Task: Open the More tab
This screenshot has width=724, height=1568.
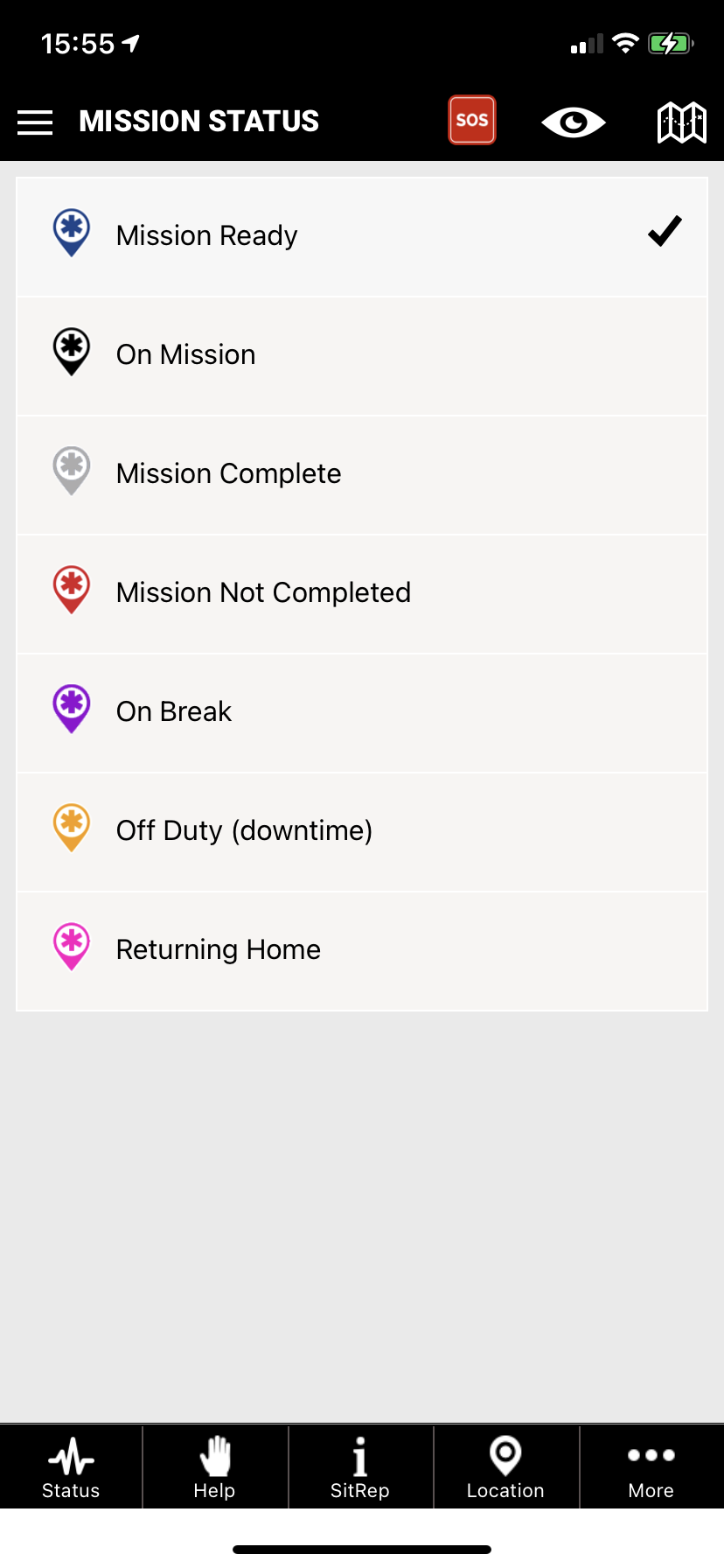Action: [651, 1467]
